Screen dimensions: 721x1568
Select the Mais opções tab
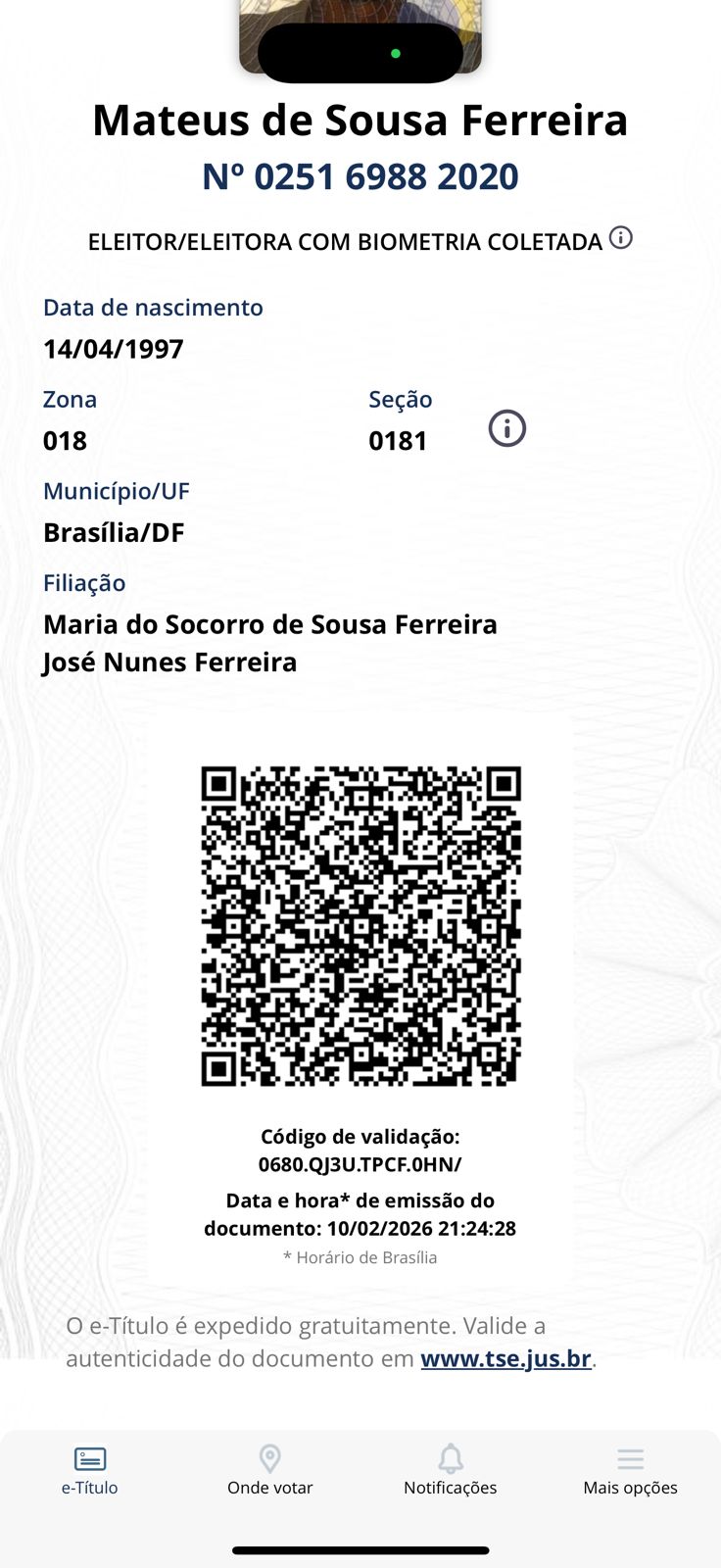tap(630, 1470)
